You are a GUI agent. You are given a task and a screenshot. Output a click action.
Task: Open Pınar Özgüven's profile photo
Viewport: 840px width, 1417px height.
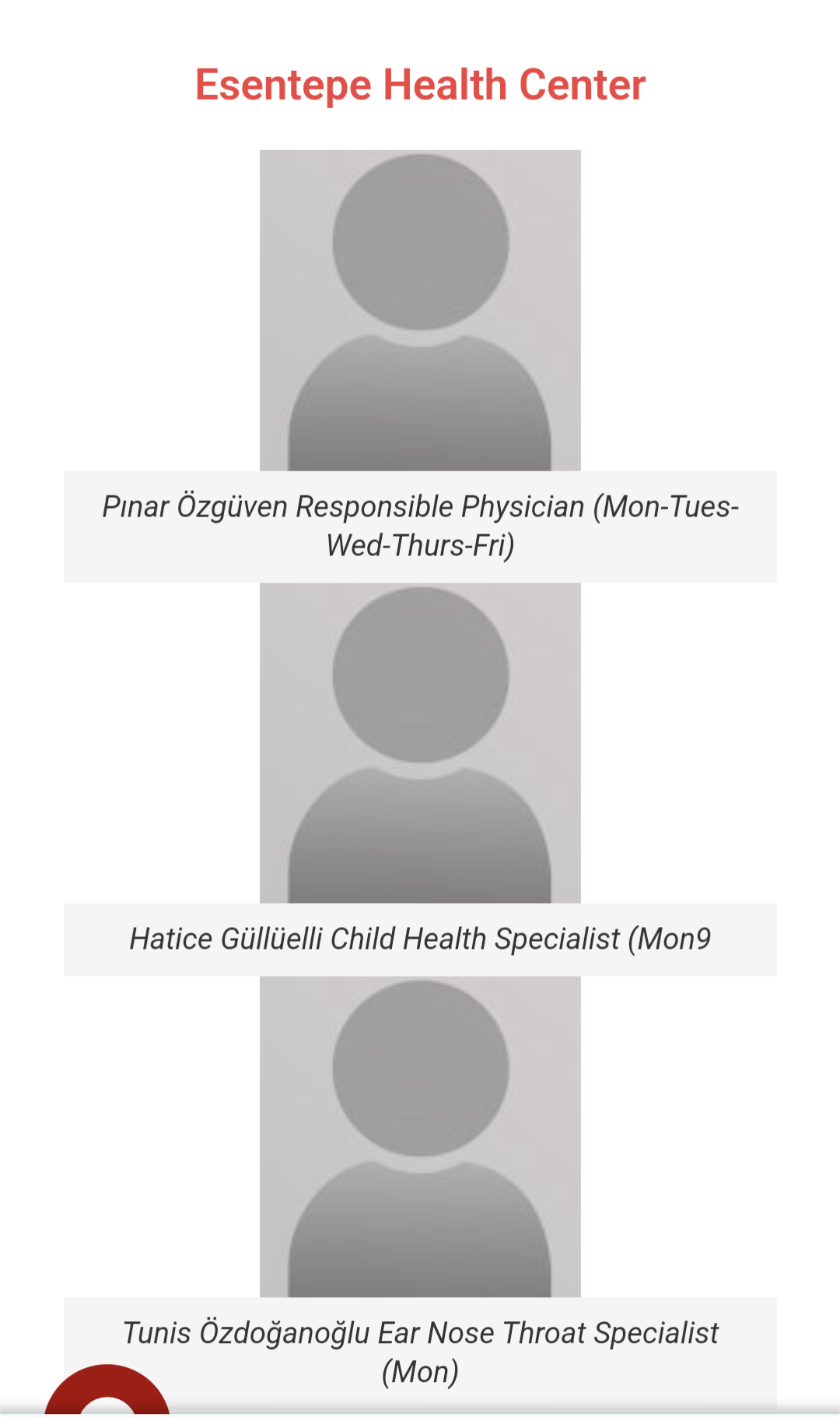point(420,310)
